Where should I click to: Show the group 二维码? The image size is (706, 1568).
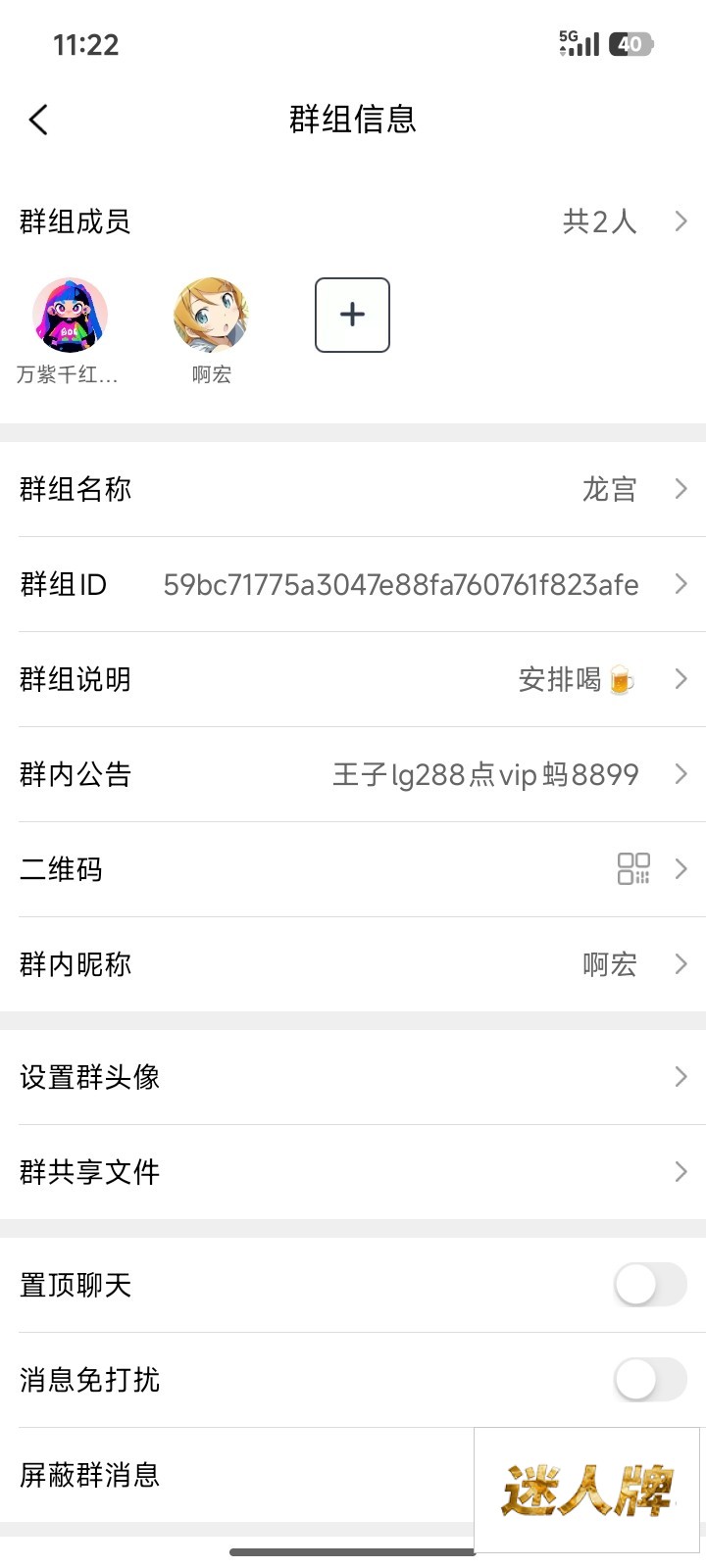point(353,869)
